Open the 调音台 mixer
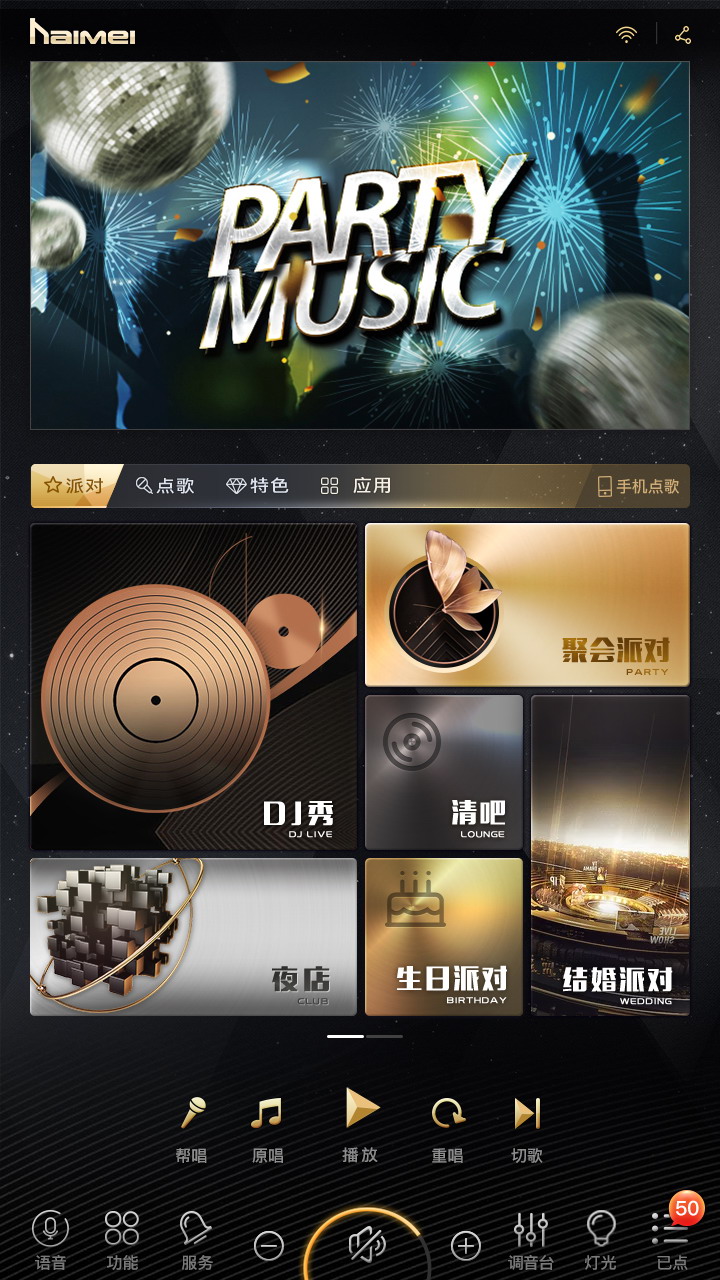This screenshot has width=720, height=1280. [x=530, y=1238]
